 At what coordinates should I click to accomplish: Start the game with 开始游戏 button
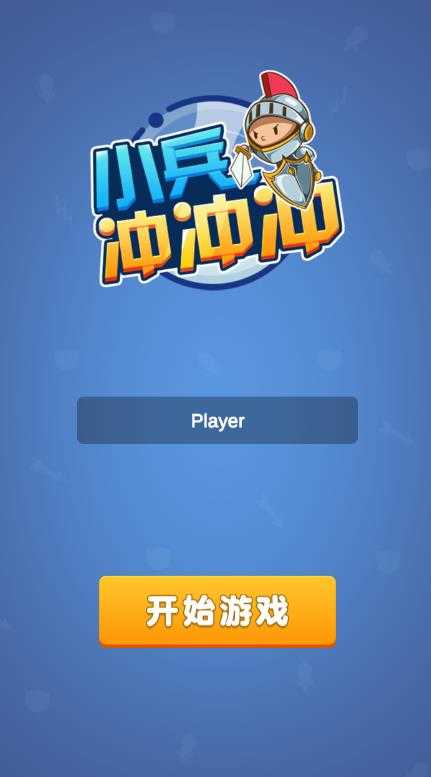pos(217,611)
